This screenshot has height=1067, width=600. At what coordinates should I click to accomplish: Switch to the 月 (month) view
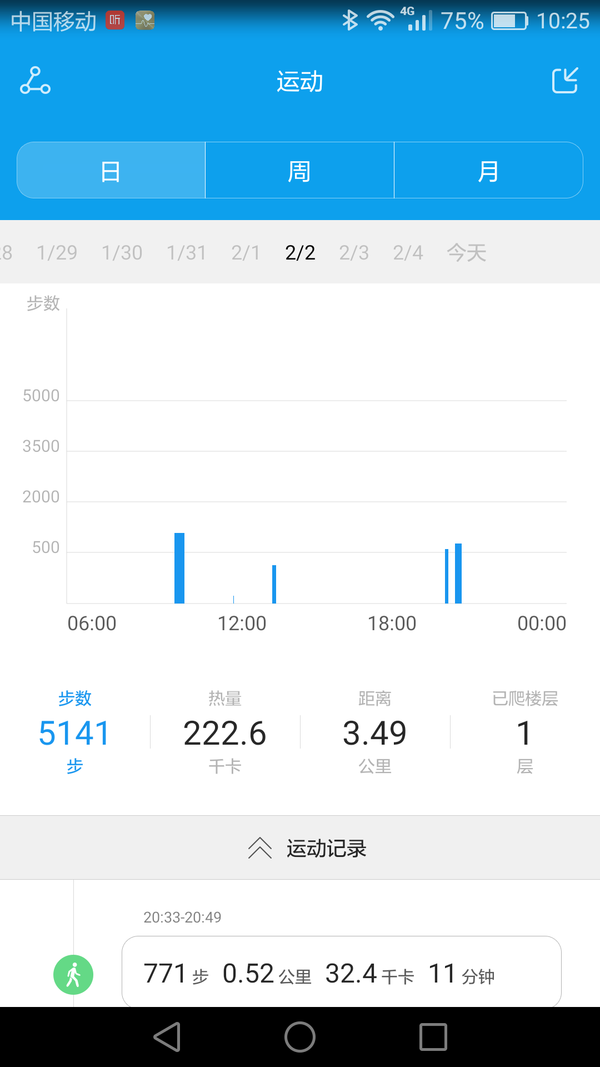pos(488,170)
